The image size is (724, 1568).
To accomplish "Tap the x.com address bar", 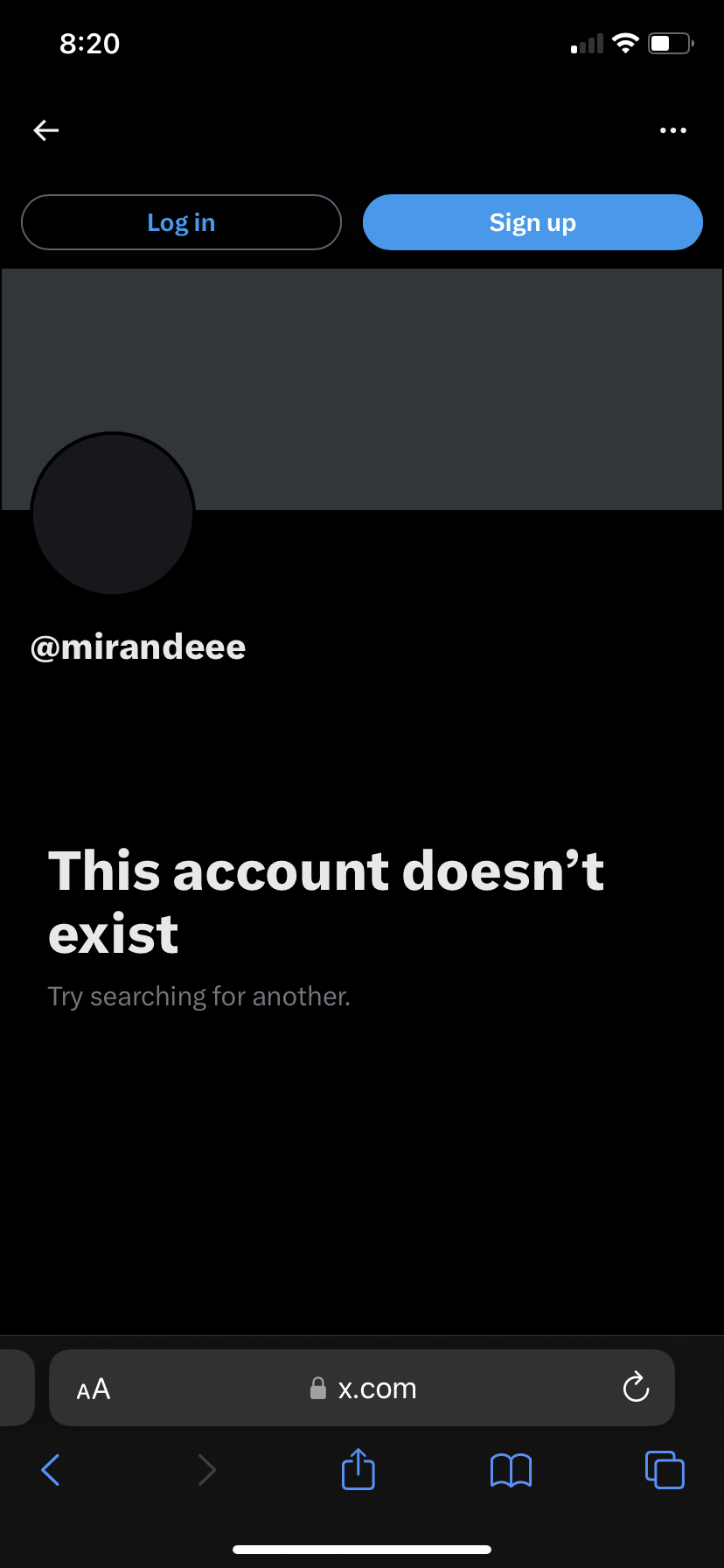I will pos(362,1388).
